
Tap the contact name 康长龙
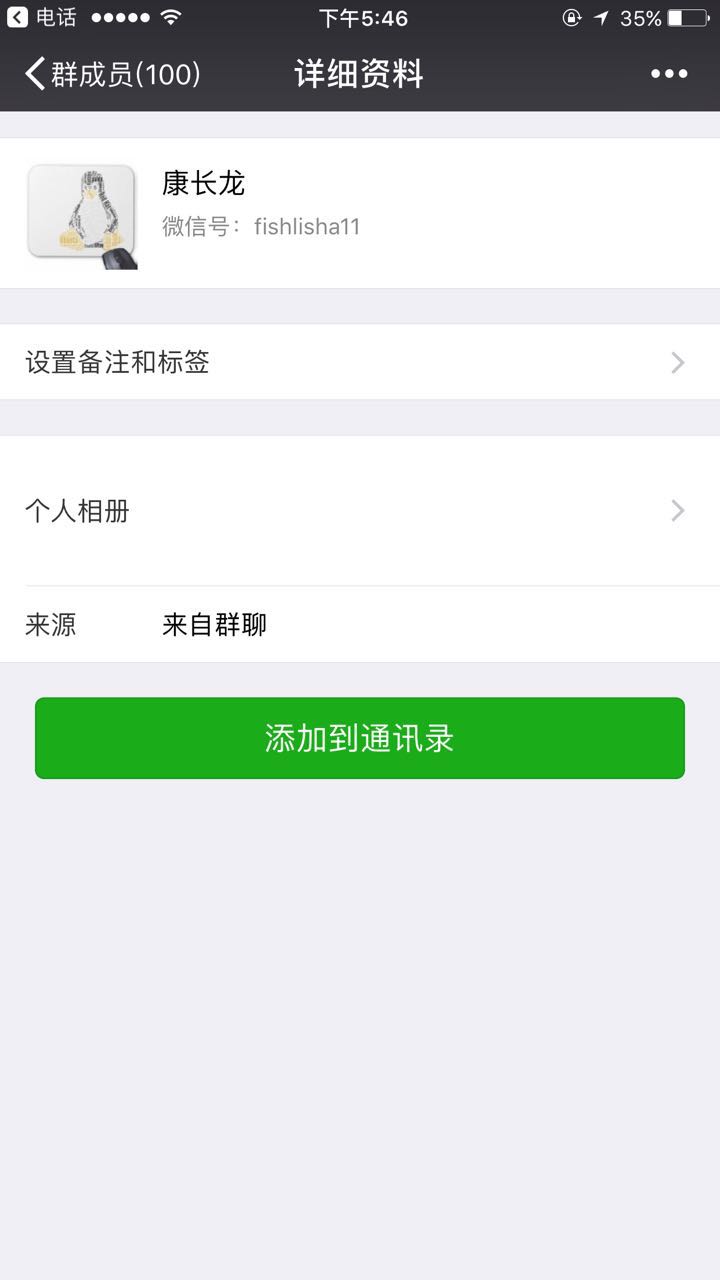point(202,183)
